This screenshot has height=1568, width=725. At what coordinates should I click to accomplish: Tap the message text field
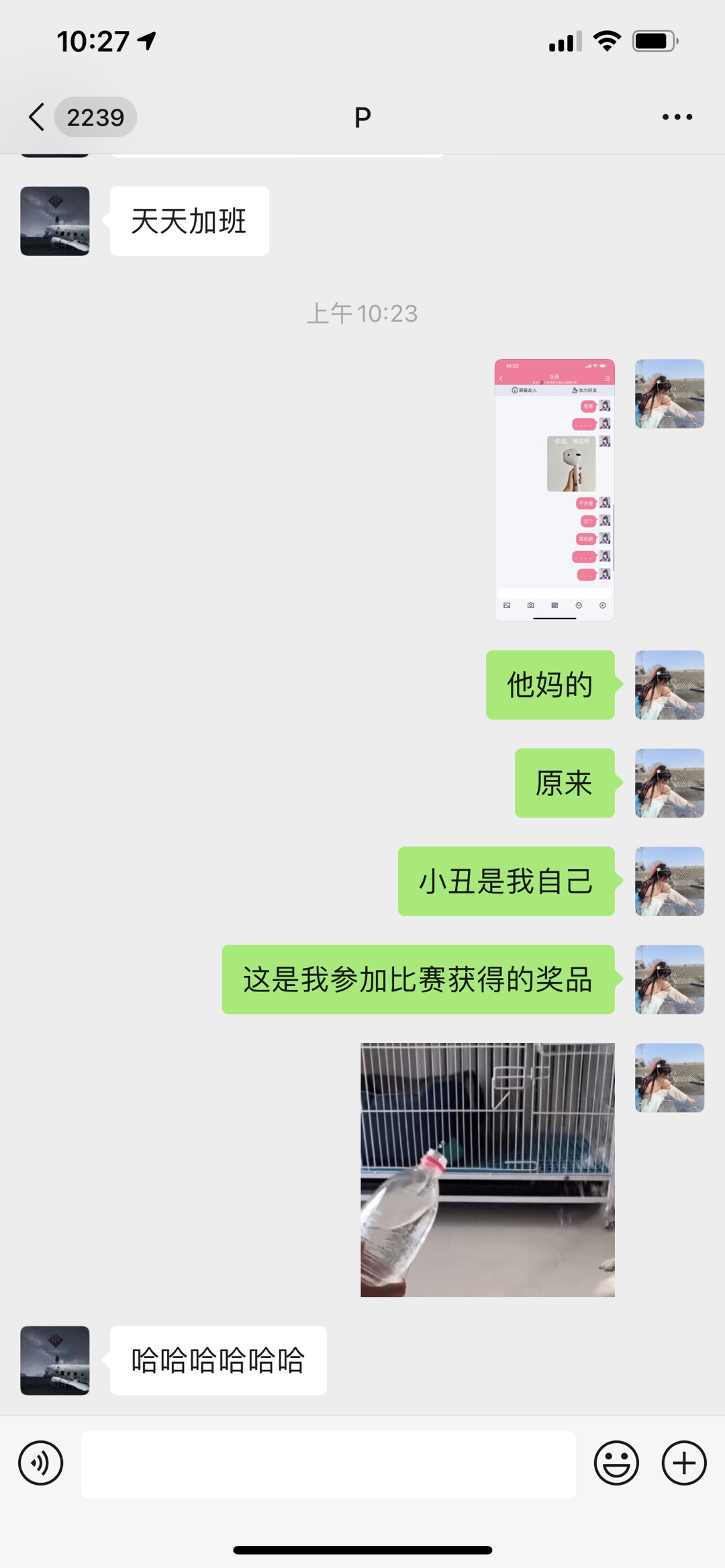(328, 1464)
